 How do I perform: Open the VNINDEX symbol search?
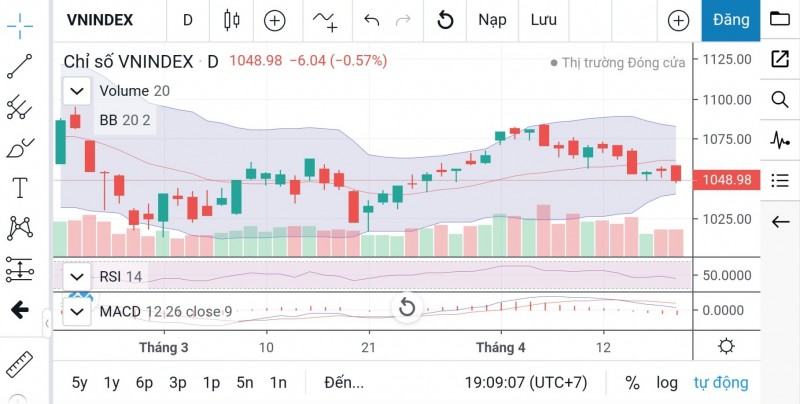click(104, 20)
